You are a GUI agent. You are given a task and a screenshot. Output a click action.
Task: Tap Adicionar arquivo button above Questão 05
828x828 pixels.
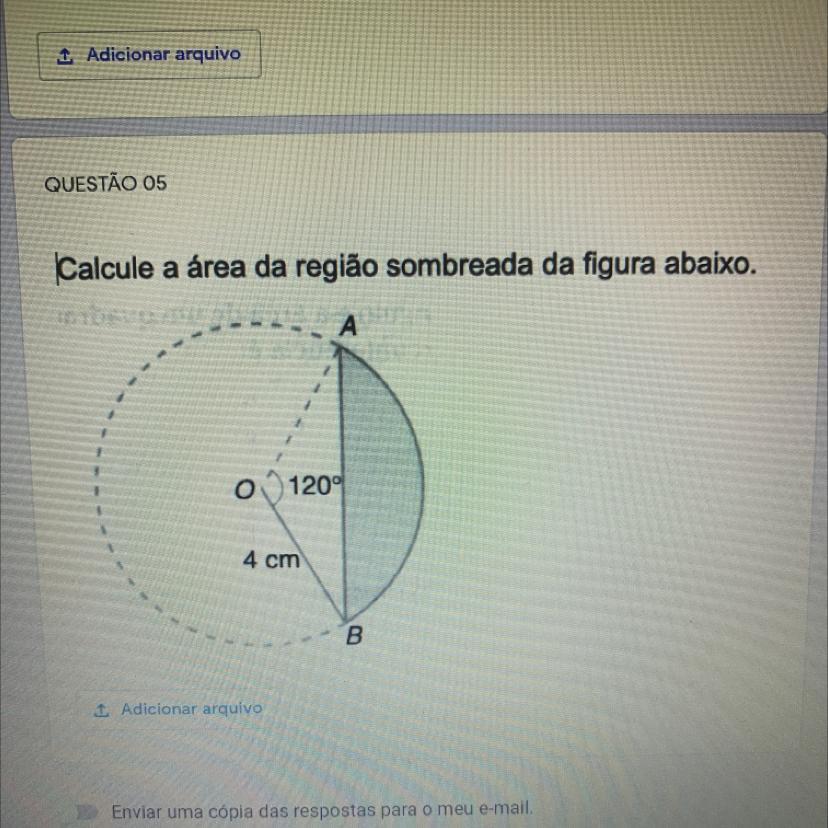click(150, 55)
